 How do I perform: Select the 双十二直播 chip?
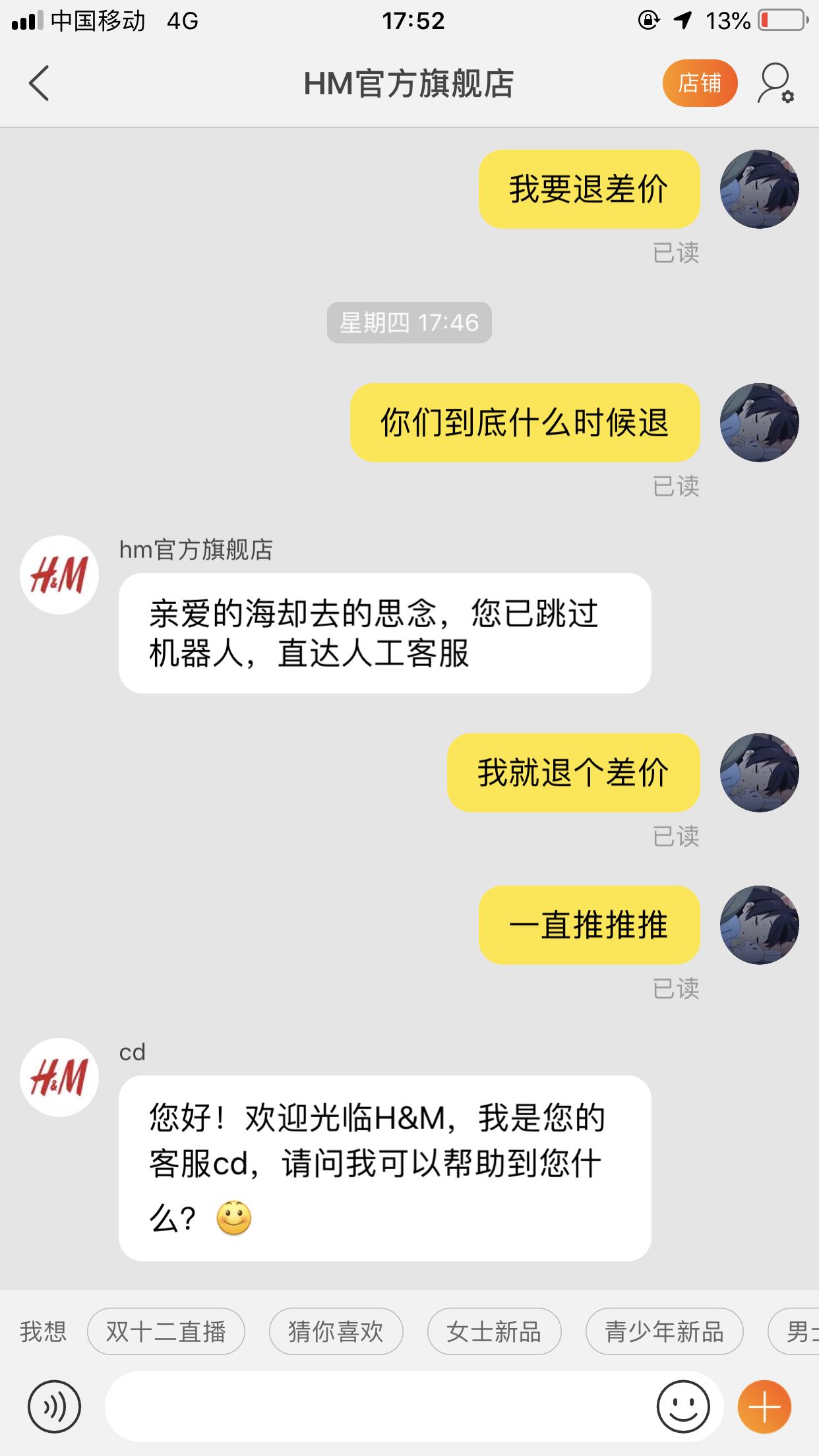click(x=166, y=1331)
